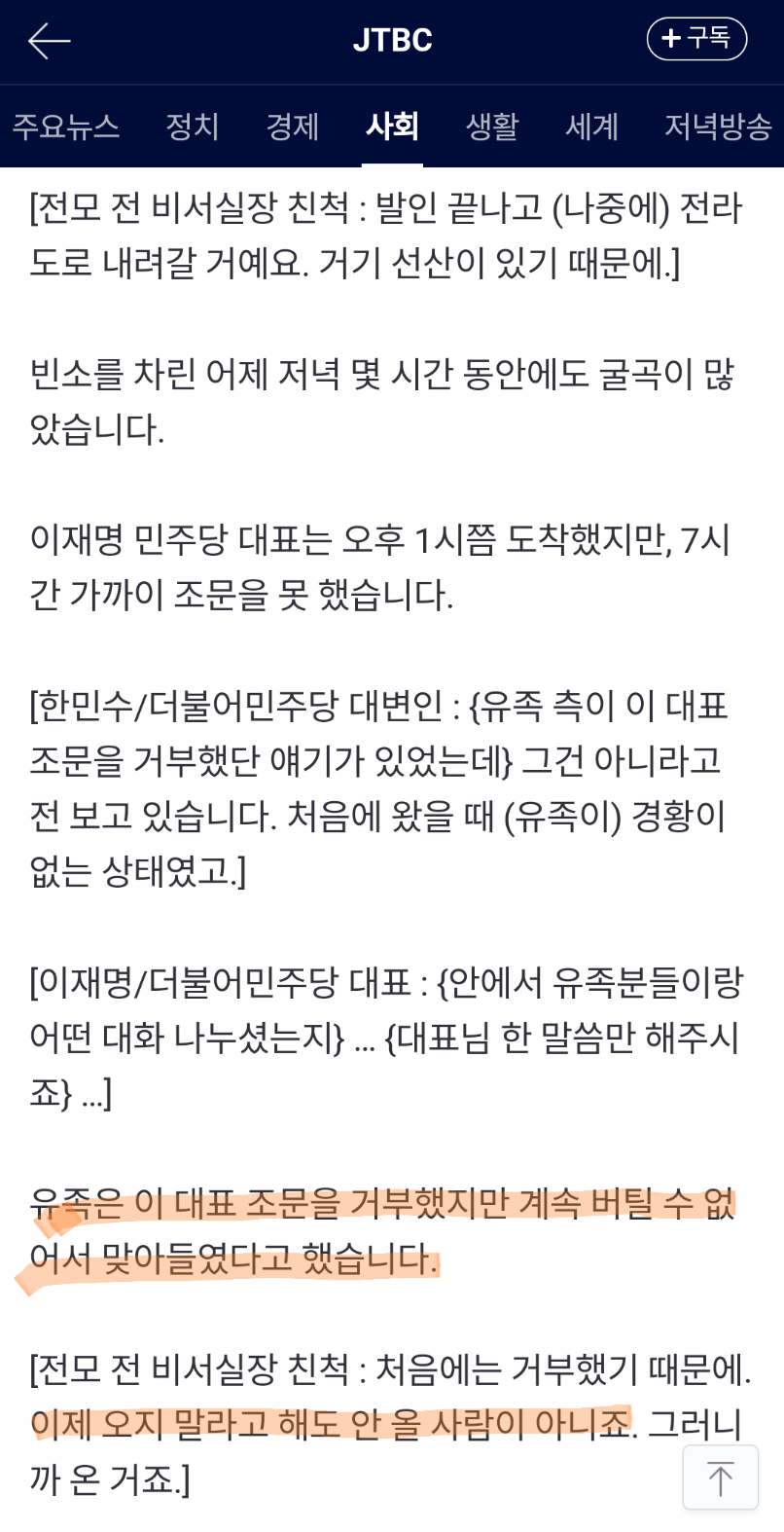The width and height of the screenshot is (784, 1532).
Task: Tap the 사회 tab
Action: pyautogui.click(x=393, y=127)
